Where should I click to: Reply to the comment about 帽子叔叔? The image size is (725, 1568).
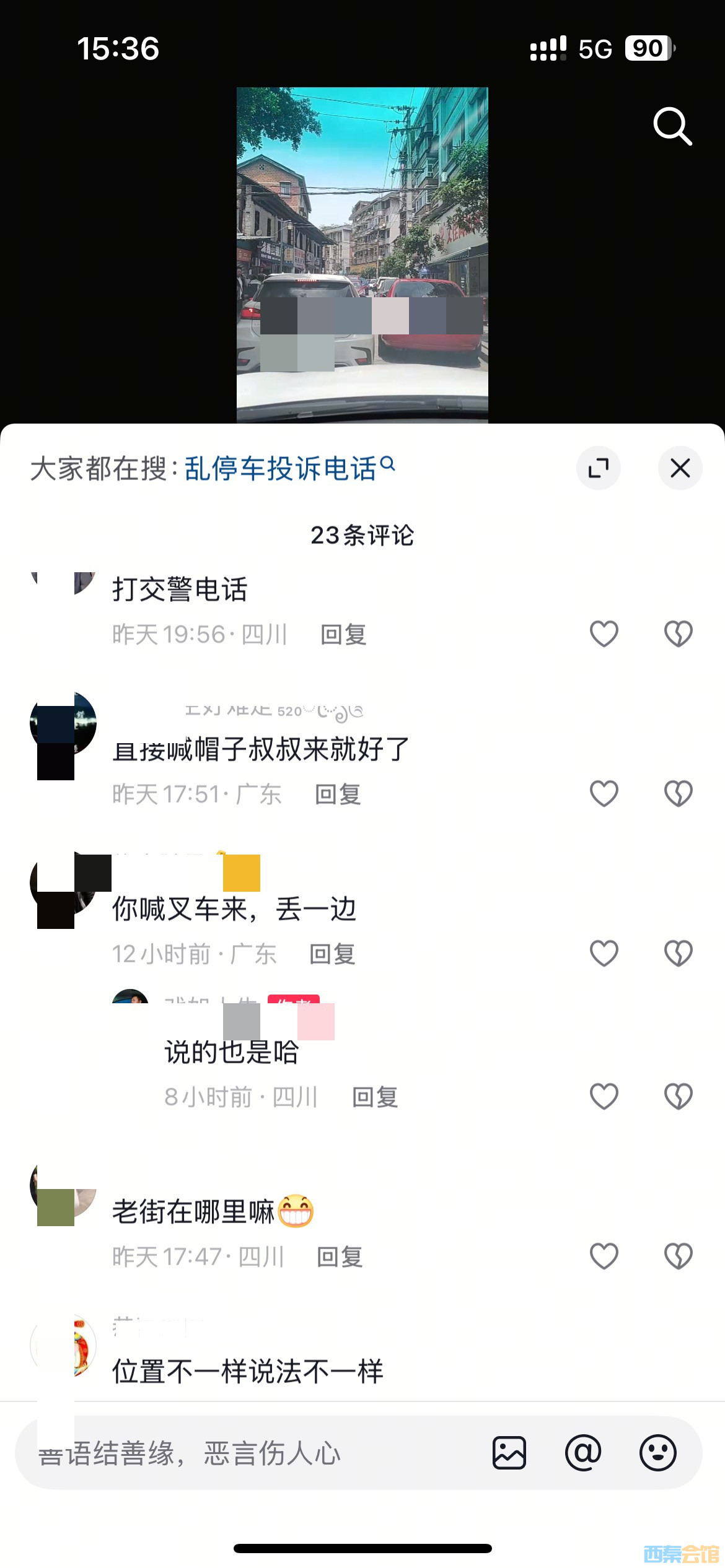click(x=338, y=795)
